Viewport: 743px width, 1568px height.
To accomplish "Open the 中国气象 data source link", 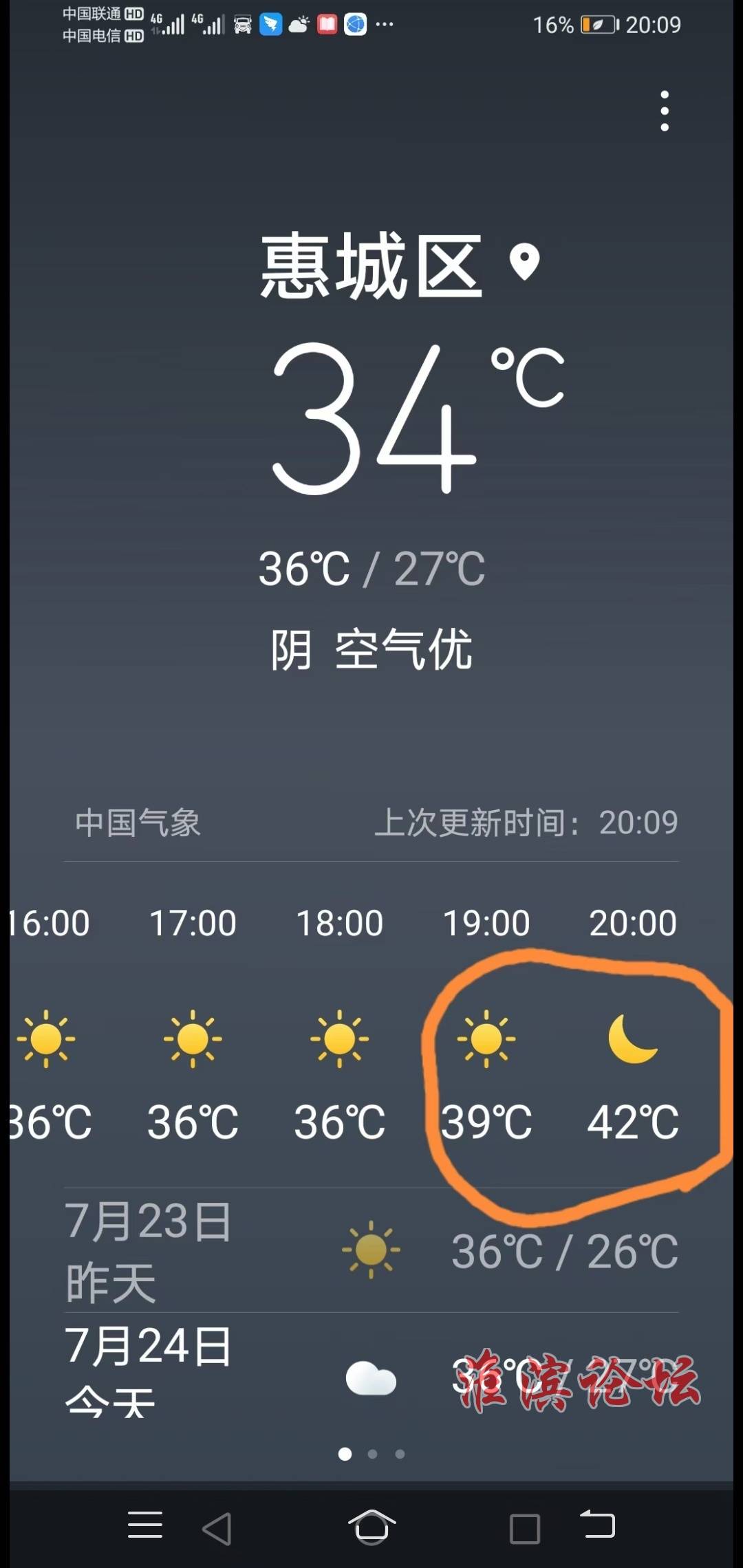I will pyautogui.click(x=138, y=823).
